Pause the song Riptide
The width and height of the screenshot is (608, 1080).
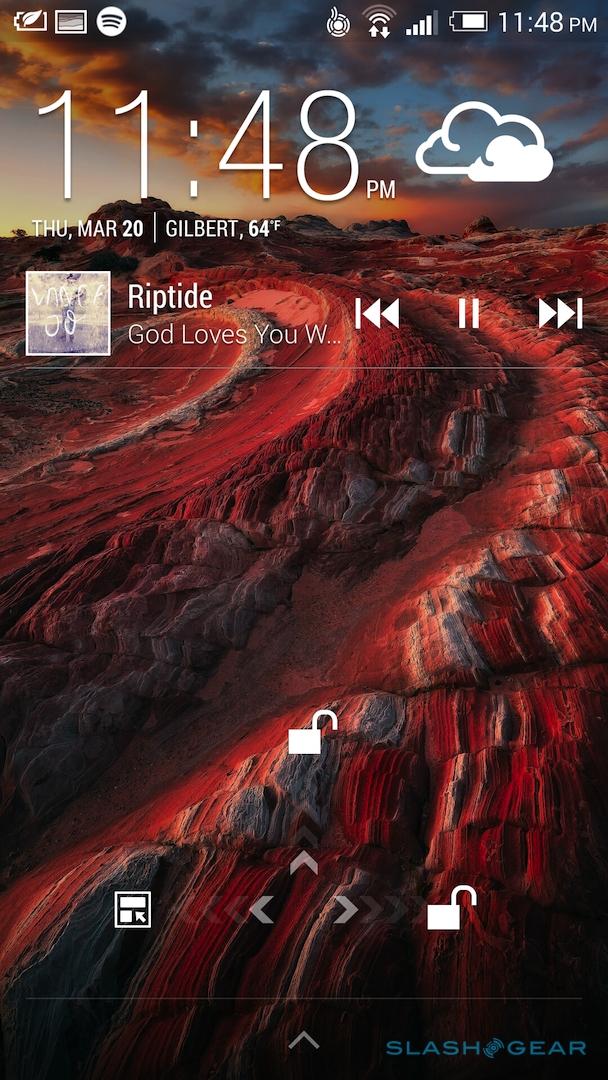468,314
